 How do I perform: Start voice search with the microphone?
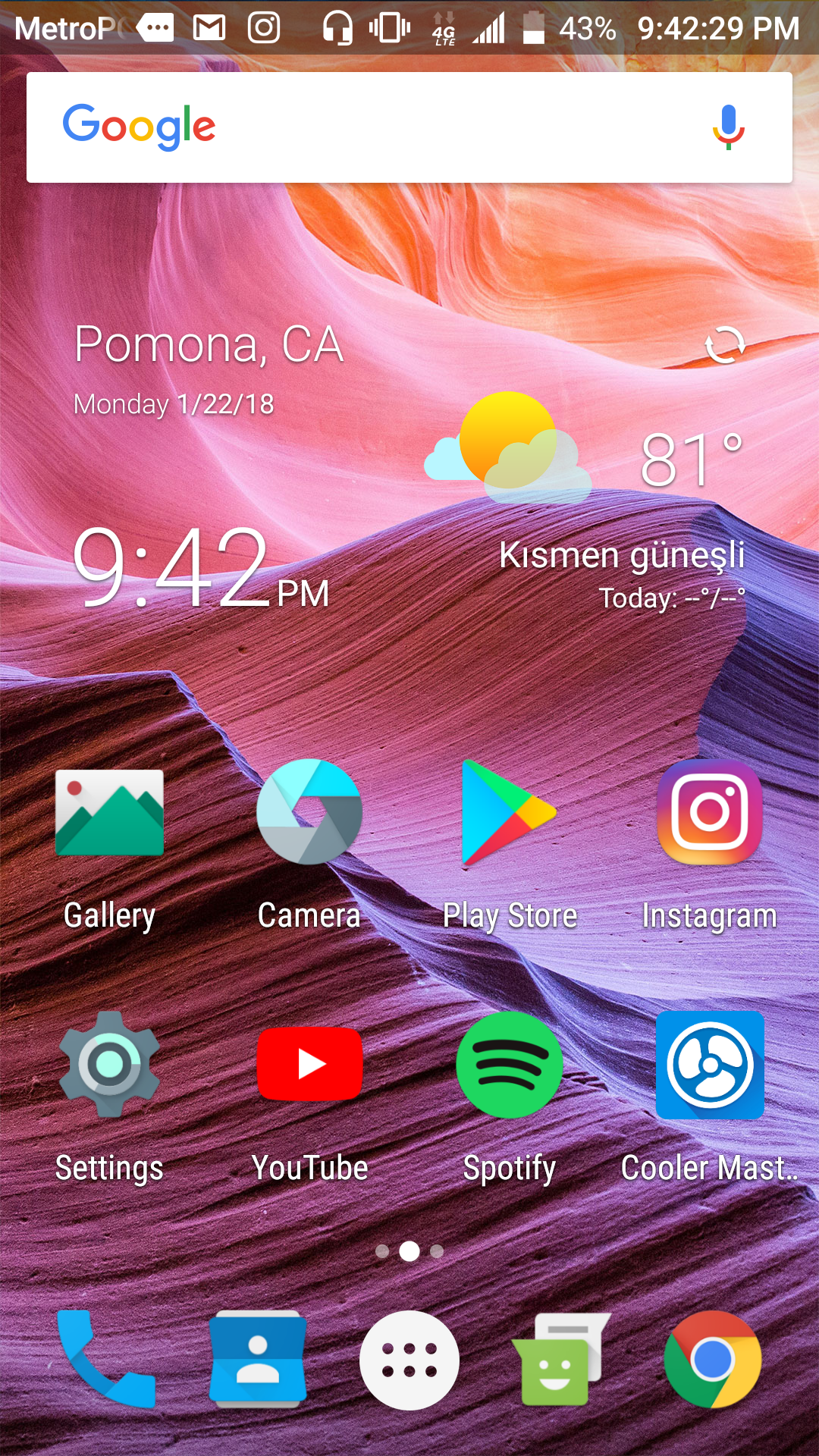pyautogui.click(x=728, y=127)
